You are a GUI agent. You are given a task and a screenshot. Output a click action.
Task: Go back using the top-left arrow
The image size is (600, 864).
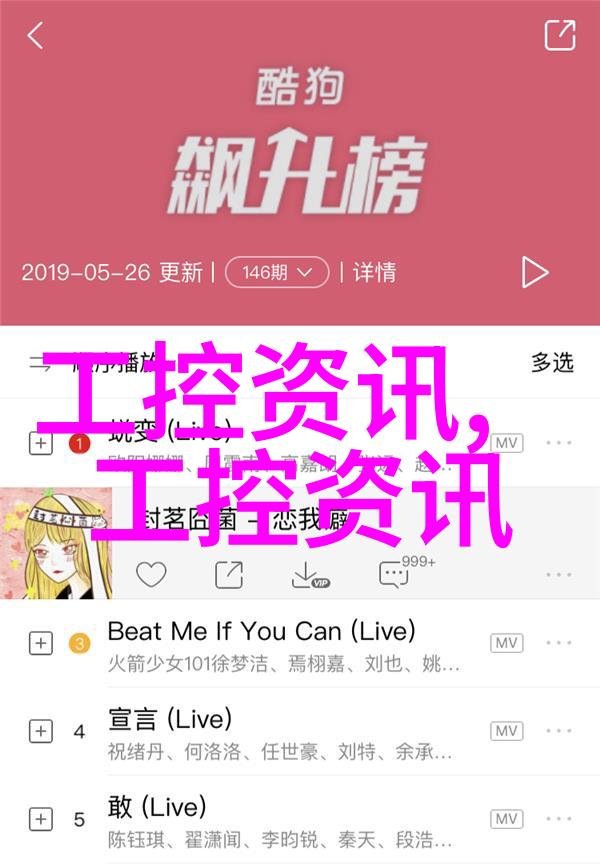coord(35,36)
